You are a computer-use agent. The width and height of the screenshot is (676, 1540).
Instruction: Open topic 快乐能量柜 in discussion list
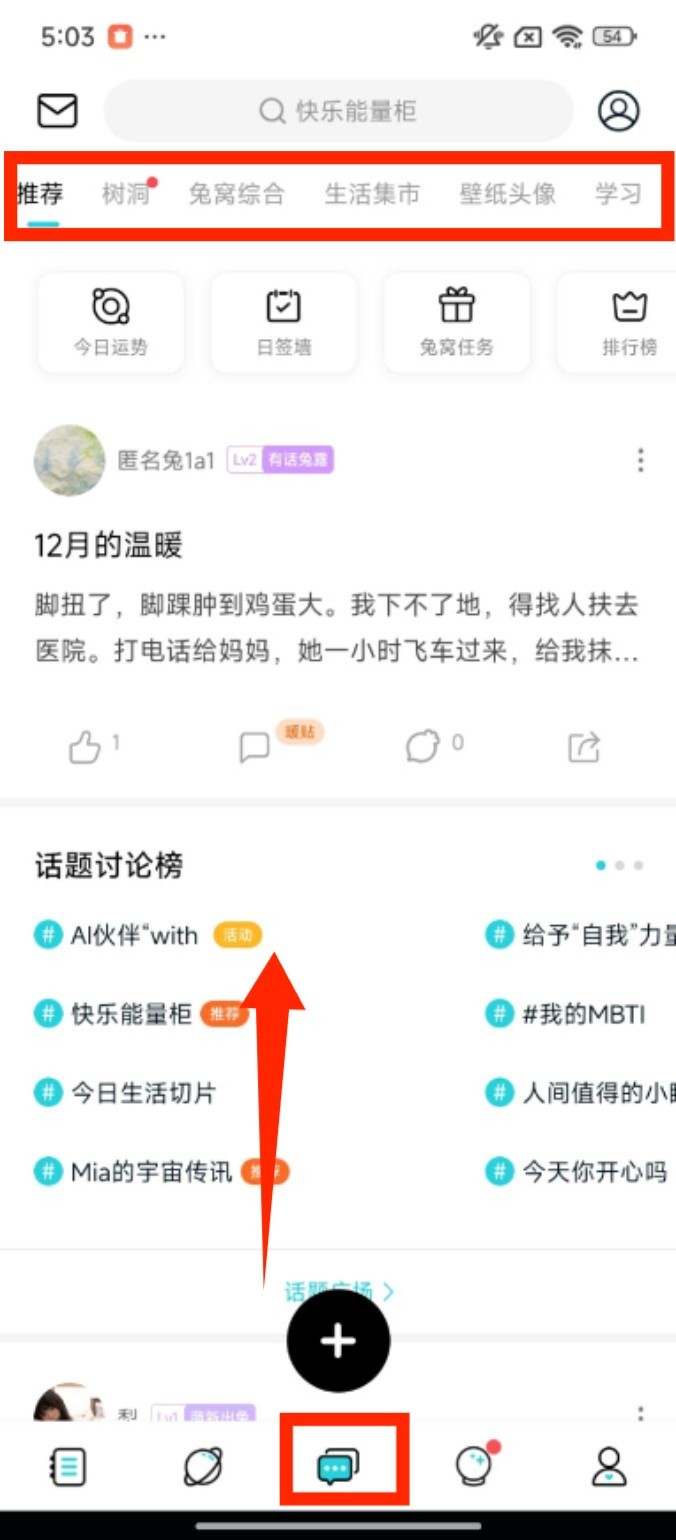[131, 1014]
